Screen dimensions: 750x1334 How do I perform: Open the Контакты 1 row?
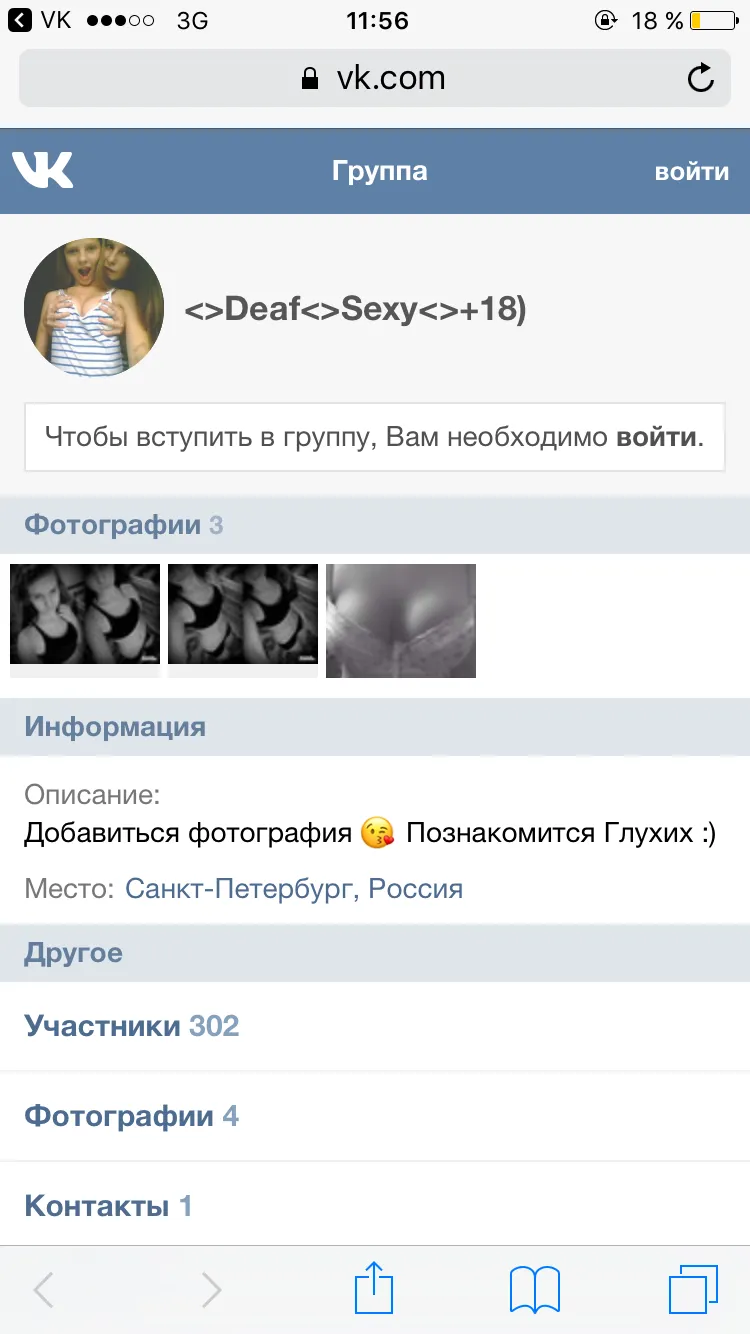coord(375,1206)
